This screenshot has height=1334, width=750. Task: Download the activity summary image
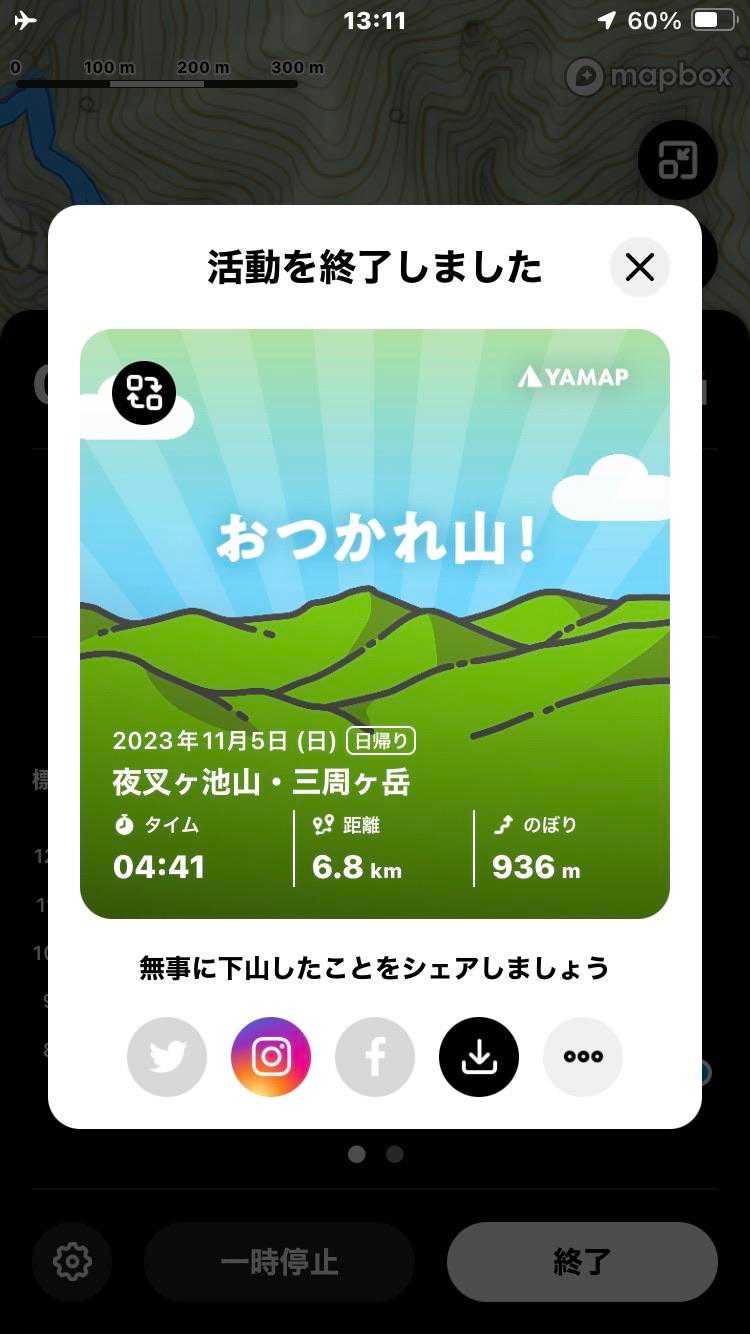[x=479, y=1057]
